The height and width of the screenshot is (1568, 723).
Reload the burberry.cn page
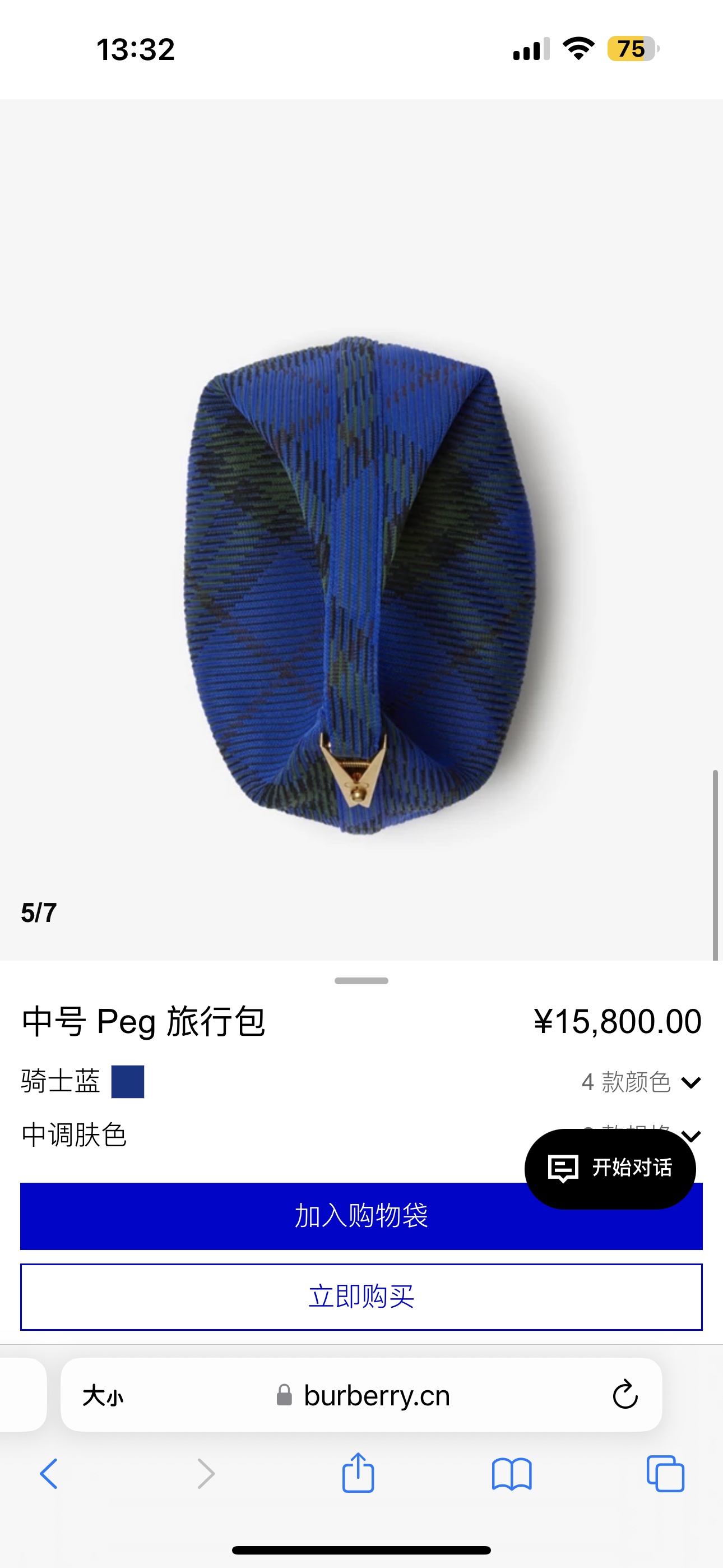(x=624, y=1395)
